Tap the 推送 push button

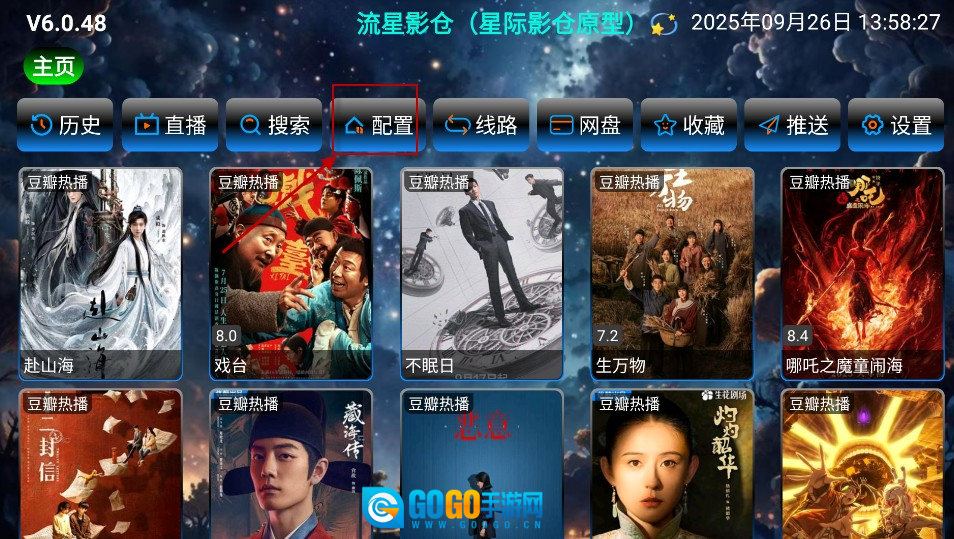pyautogui.click(x=793, y=125)
